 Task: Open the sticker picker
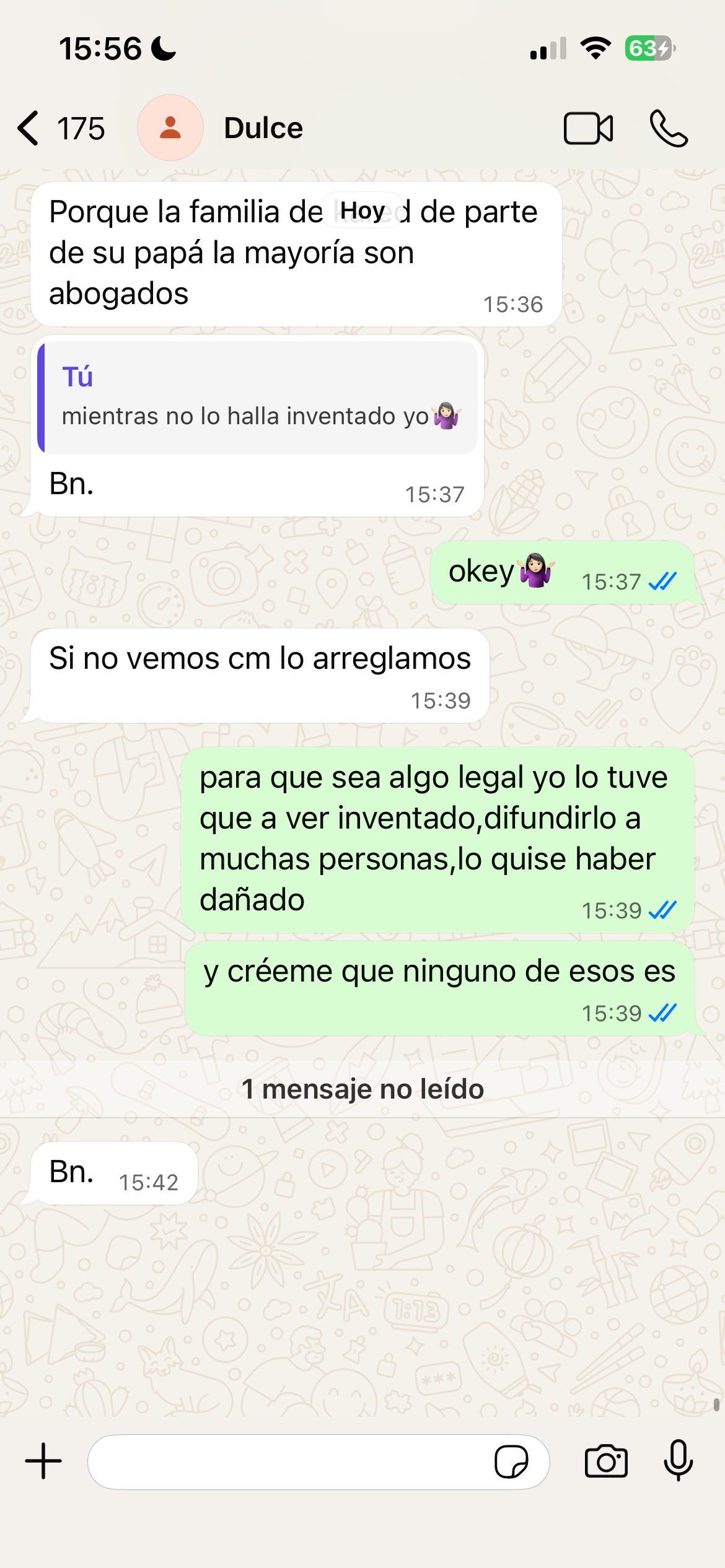click(x=511, y=1461)
